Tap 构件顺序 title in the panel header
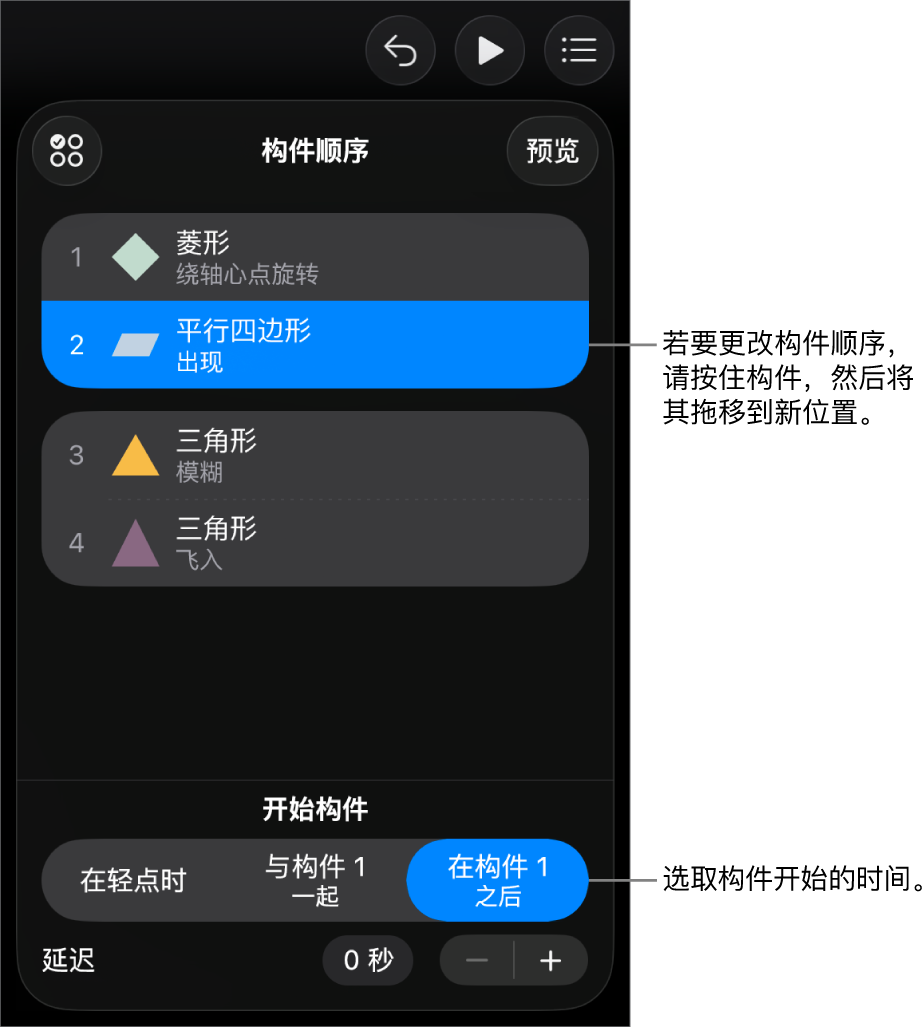923x1029 pixels. [314, 151]
